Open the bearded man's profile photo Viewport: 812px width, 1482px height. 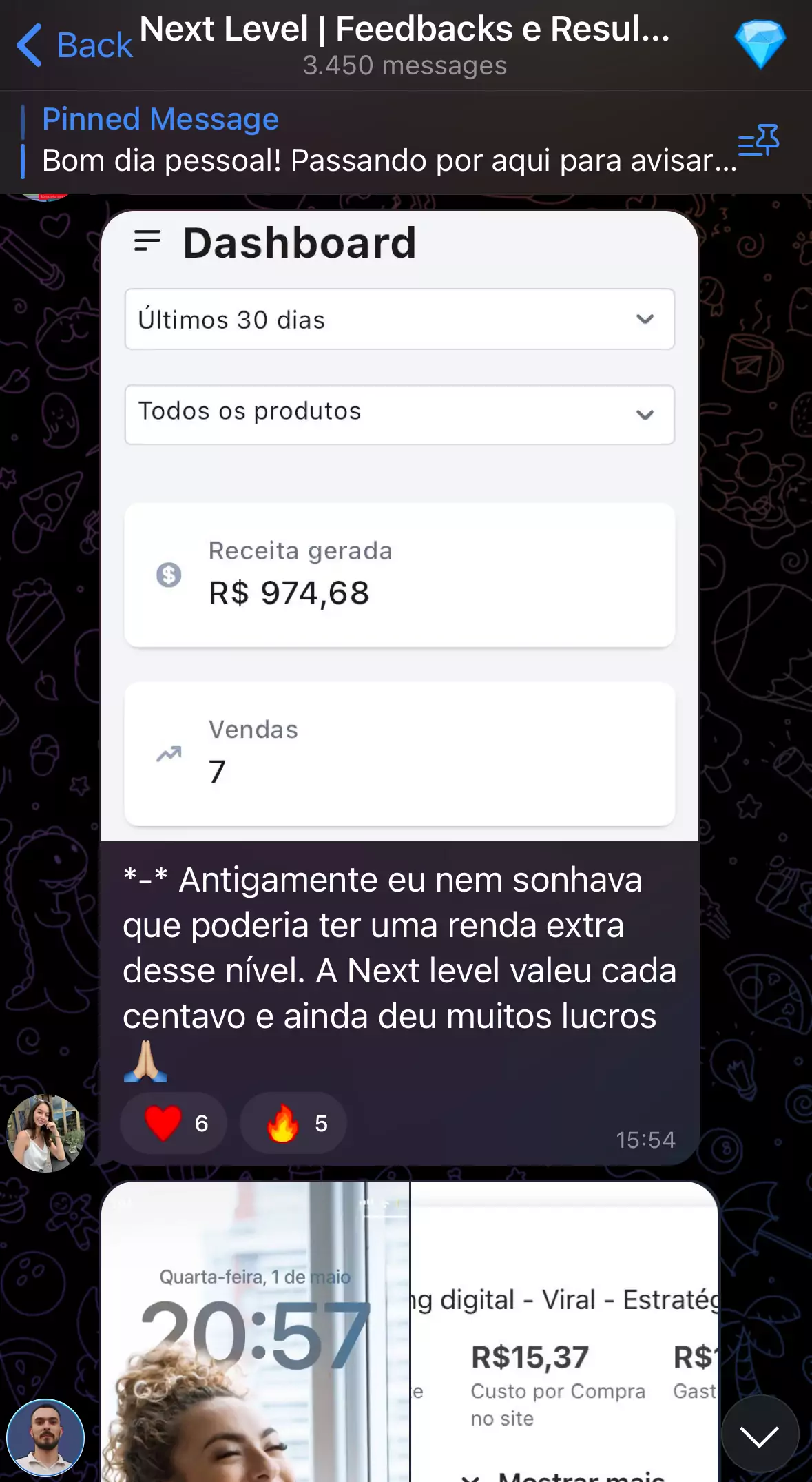coord(45,1437)
